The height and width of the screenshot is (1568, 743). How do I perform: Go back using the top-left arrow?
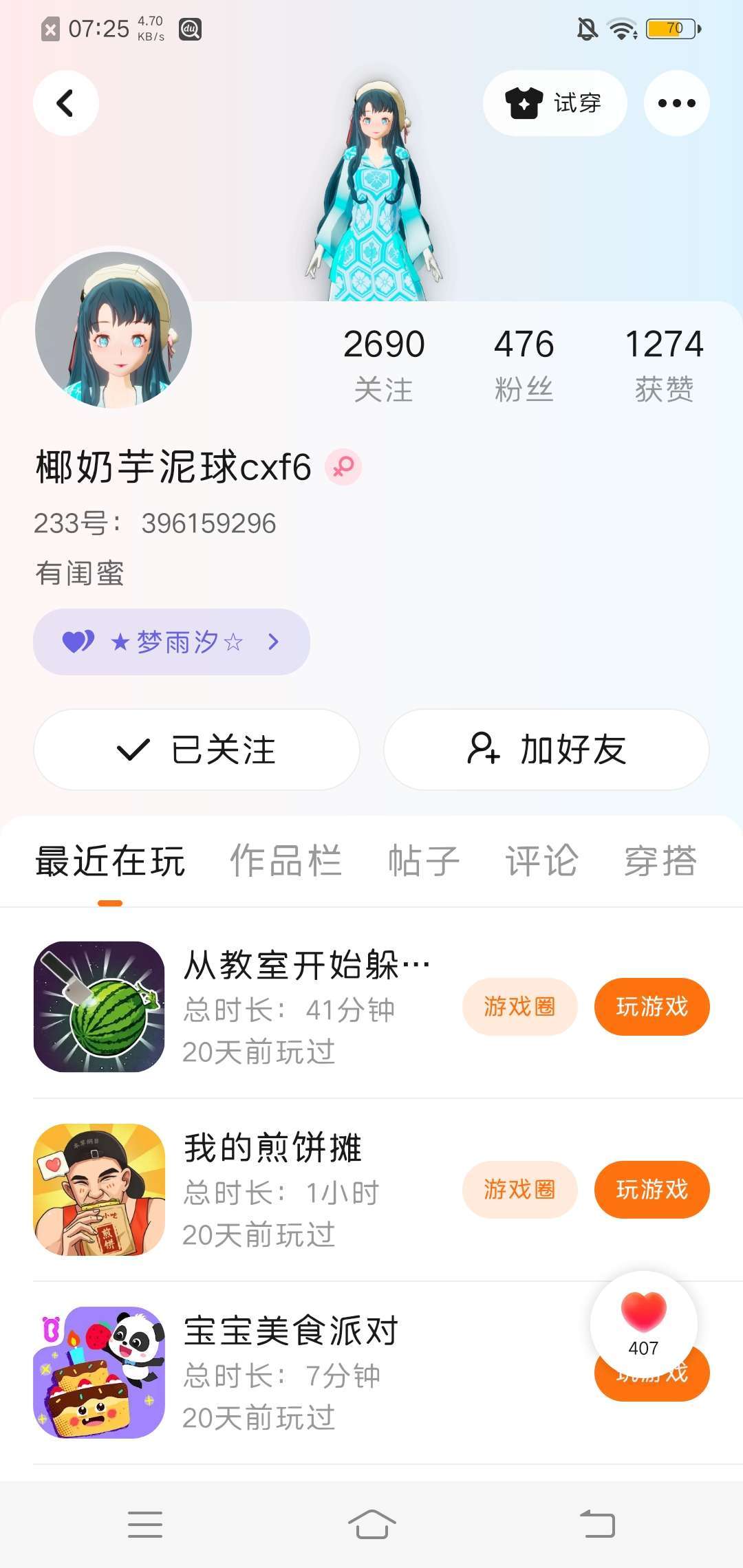pos(66,103)
